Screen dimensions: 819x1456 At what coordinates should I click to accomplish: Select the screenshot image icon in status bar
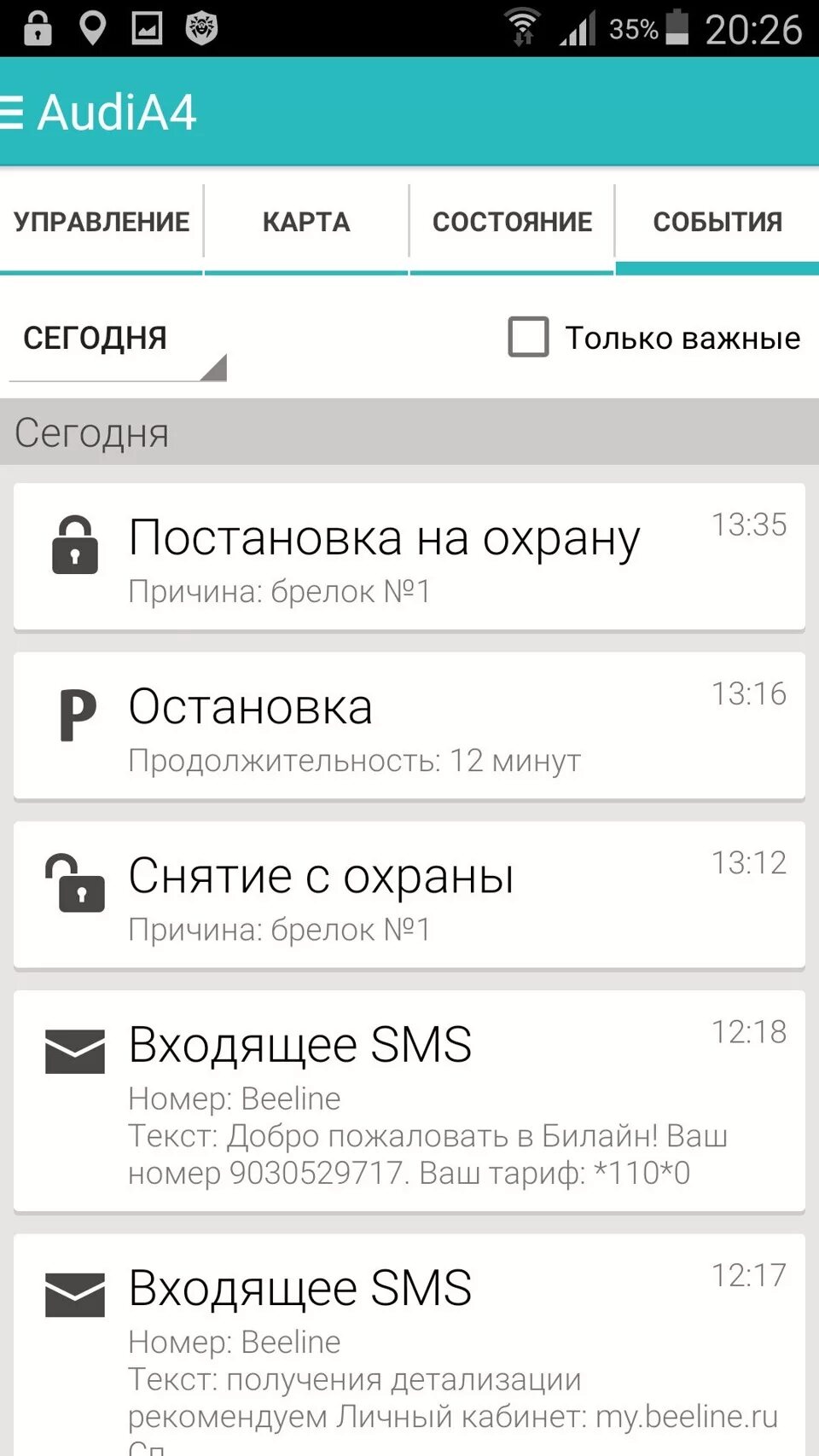tap(146, 27)
